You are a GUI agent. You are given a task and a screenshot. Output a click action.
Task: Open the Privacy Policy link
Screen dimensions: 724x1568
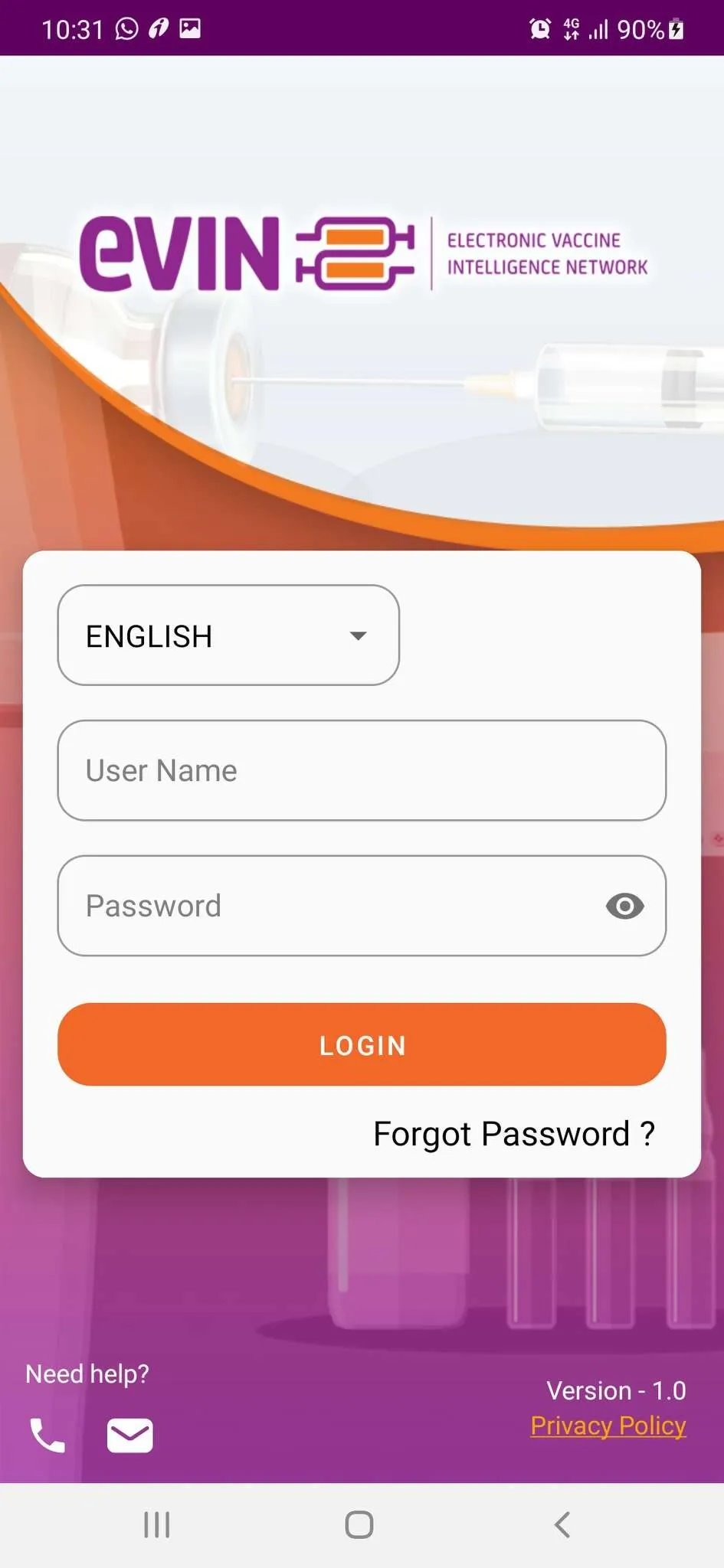pos(608,1426)
